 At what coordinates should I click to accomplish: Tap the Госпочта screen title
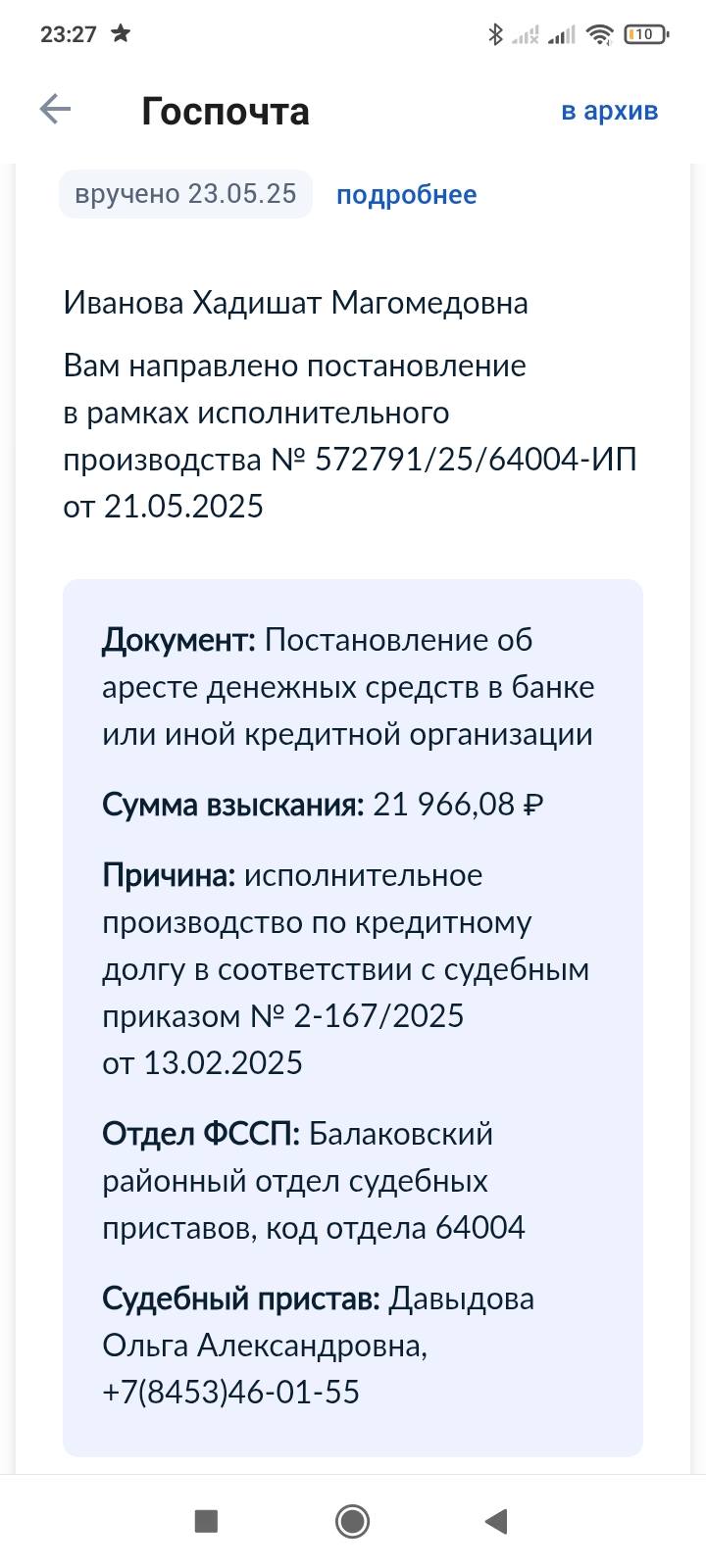click(x=226, y=110)
